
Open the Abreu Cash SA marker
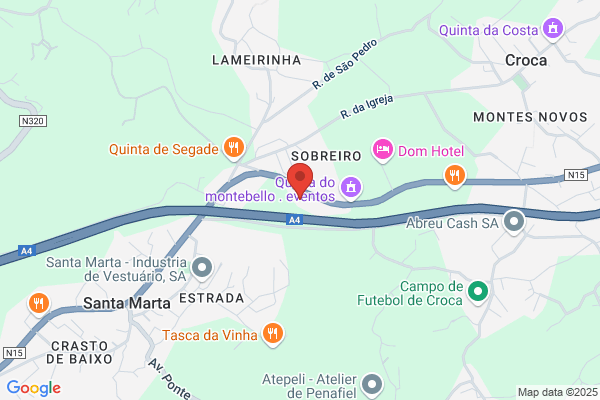point(514,222)
